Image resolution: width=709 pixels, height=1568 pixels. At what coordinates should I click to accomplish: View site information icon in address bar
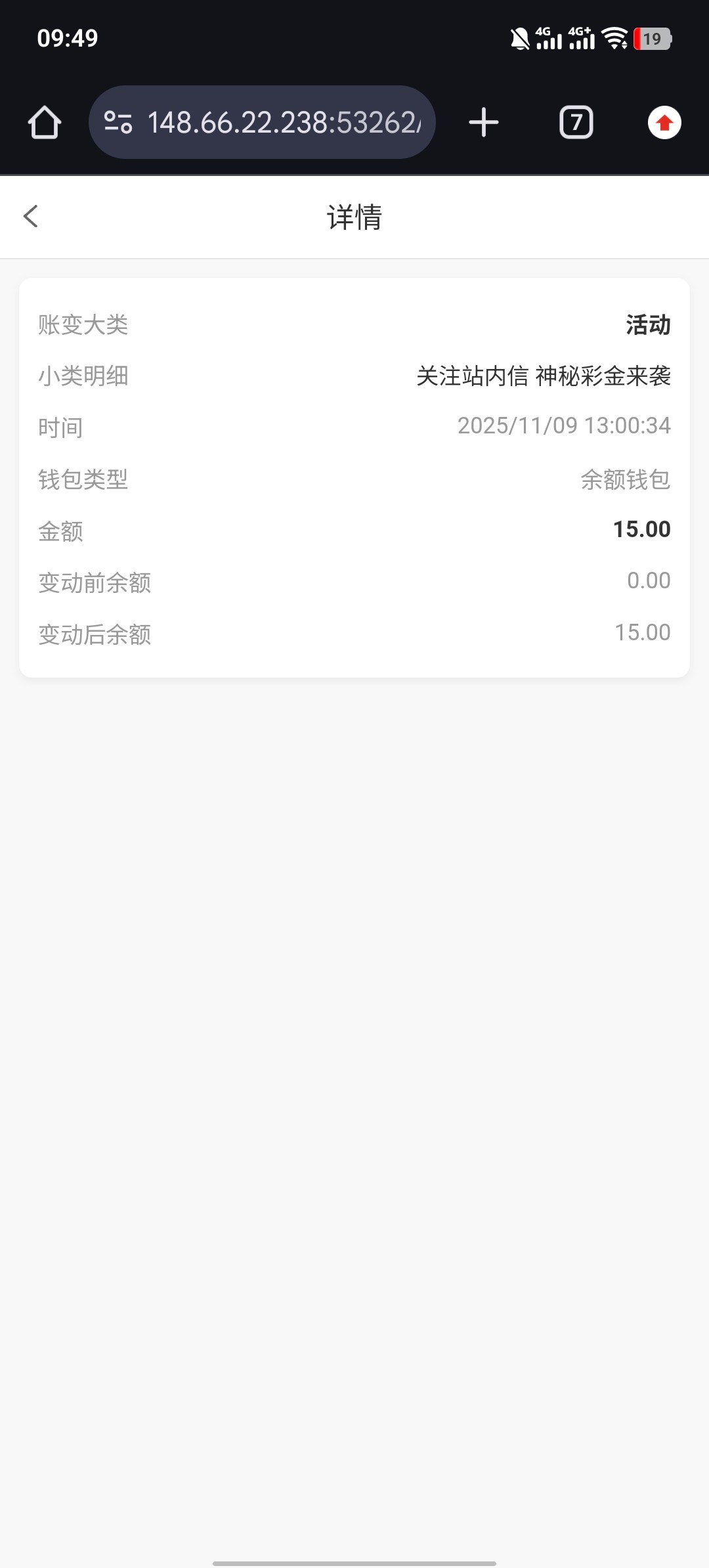[119, 123]
